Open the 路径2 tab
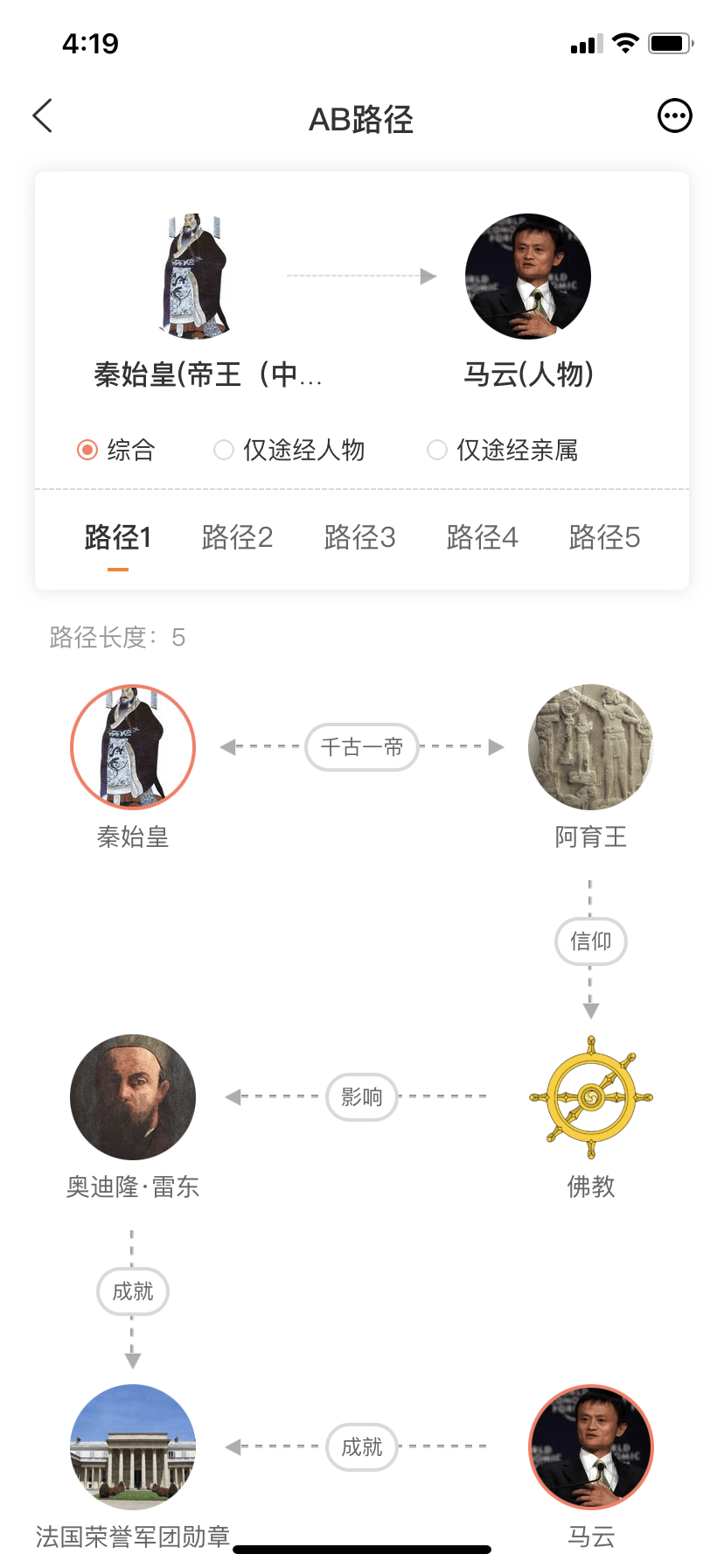This screenshot has width=724, height=1568. pyautogui.click(x=237, y=537)
